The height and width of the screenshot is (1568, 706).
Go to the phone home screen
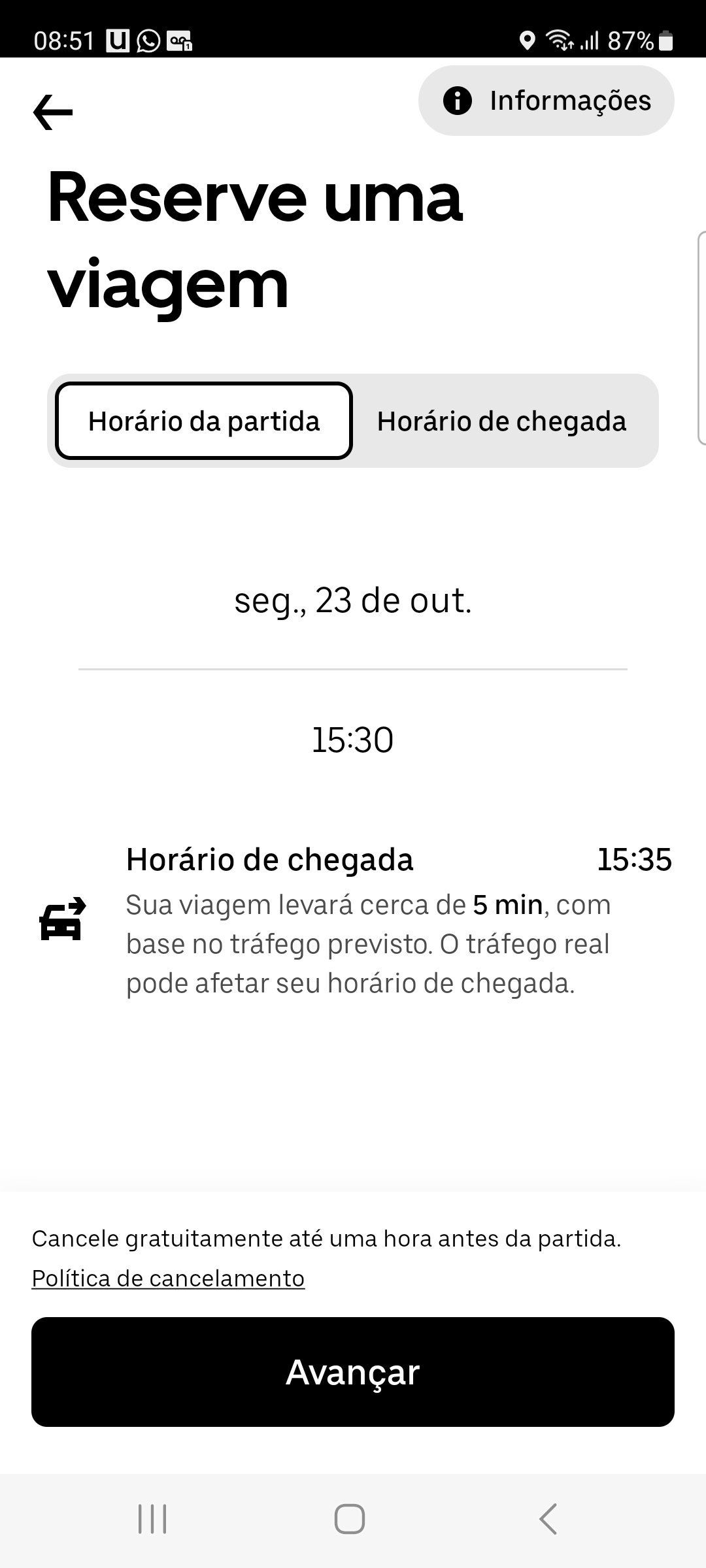coord(350,1518)
